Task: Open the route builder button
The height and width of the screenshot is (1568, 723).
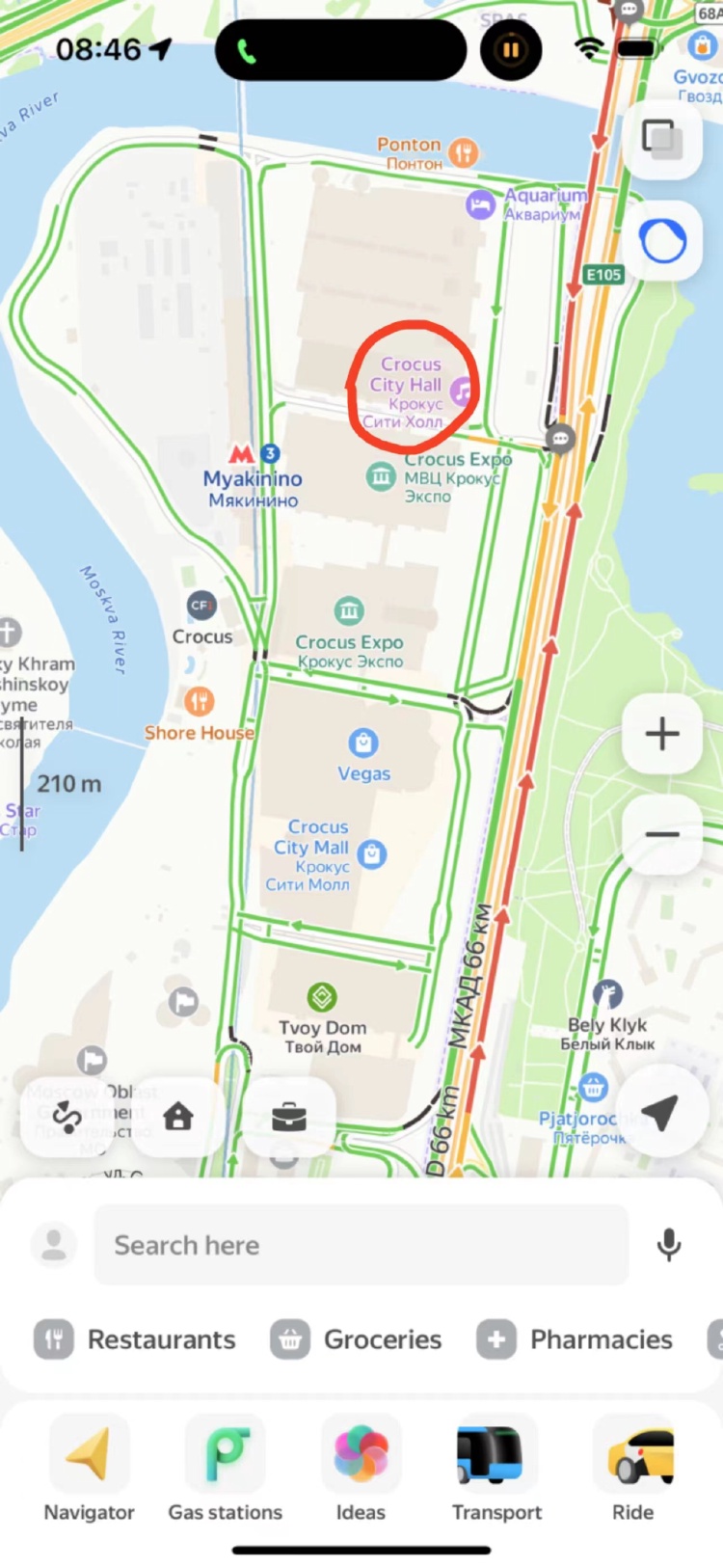Action: tap(67, 1116)
